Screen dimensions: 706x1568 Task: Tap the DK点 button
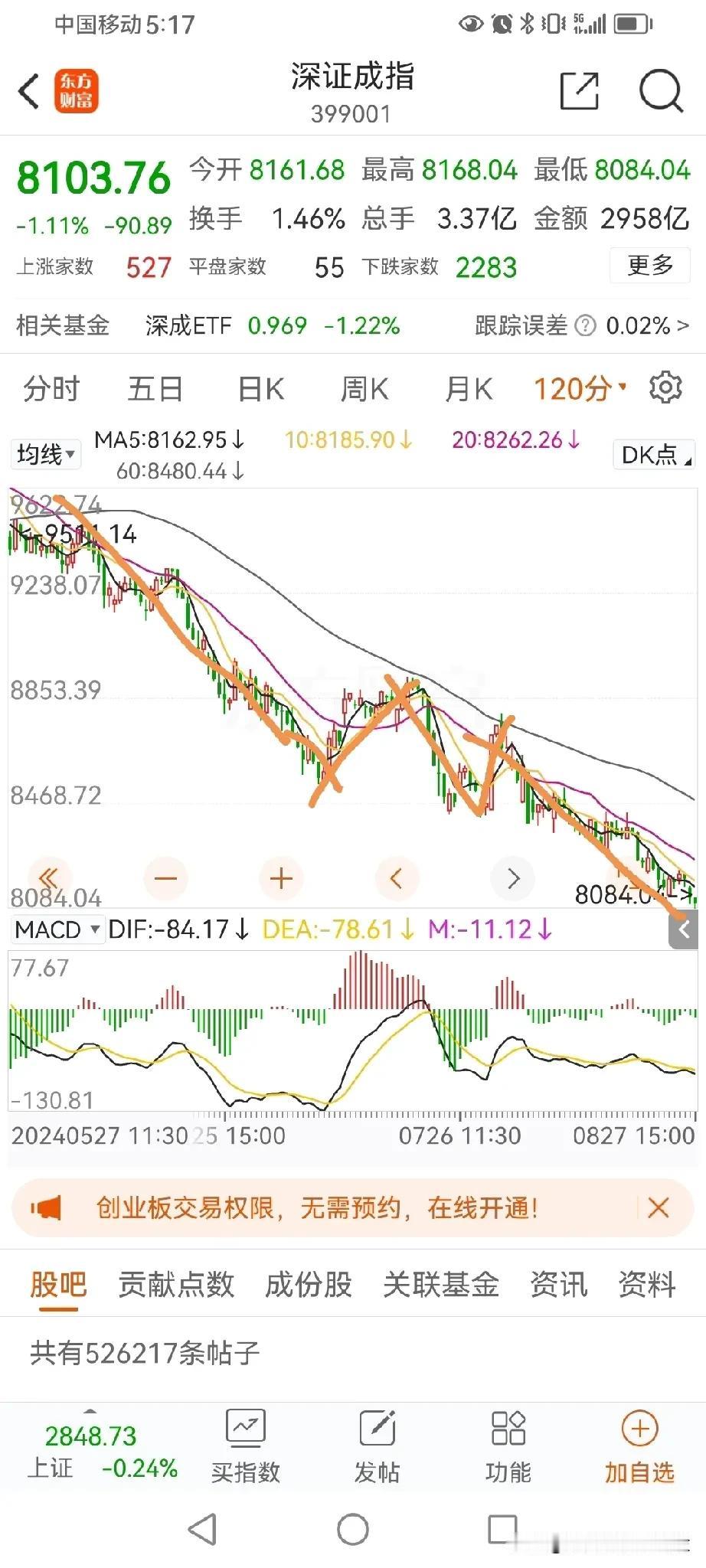pos(653,455)
